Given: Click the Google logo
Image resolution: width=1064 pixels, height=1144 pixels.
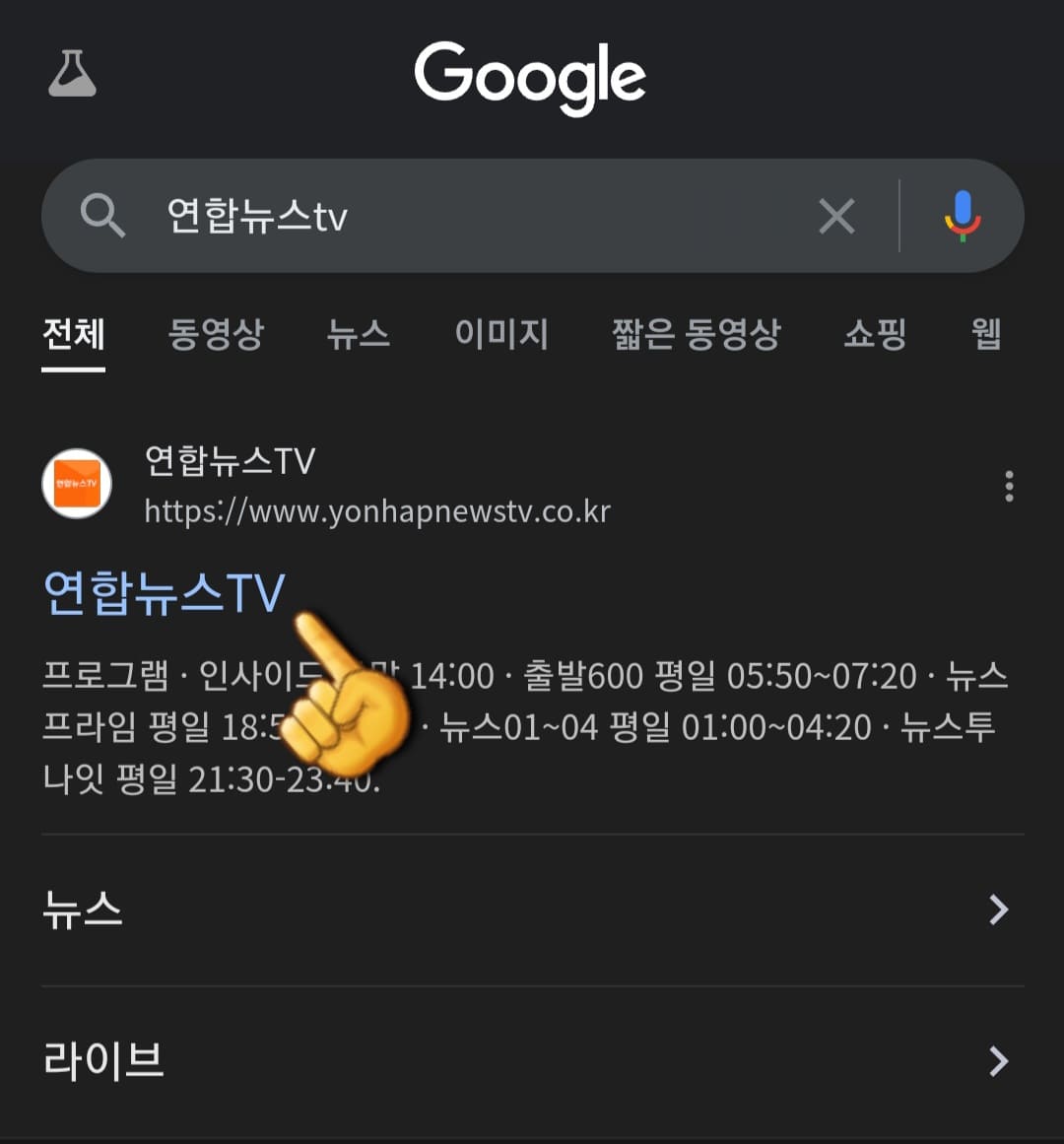Looking at the screenshot, I should (x=531, y=78).
